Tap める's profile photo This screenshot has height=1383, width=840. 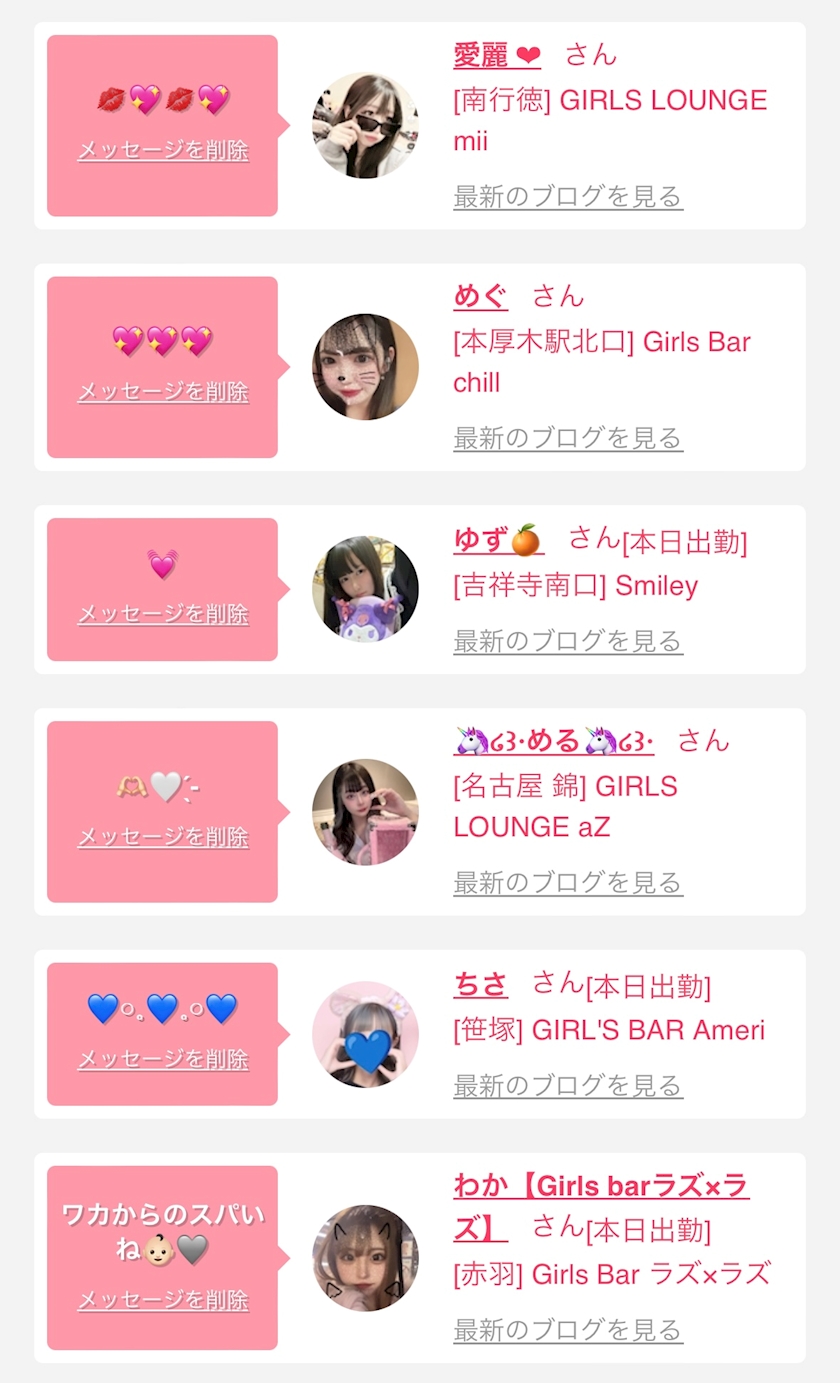365,812
